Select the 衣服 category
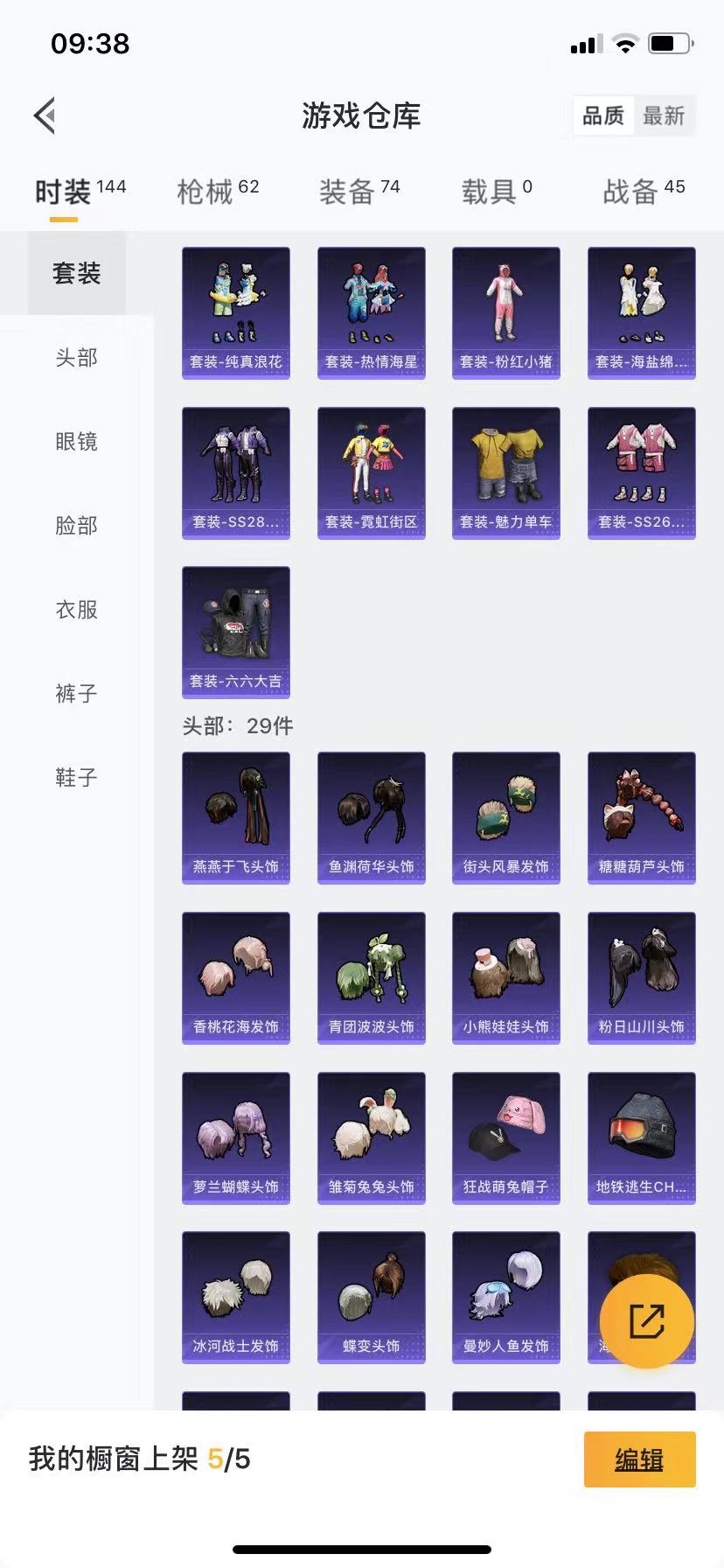Viewport: 724px width, 1568px height. click(77, 609)
